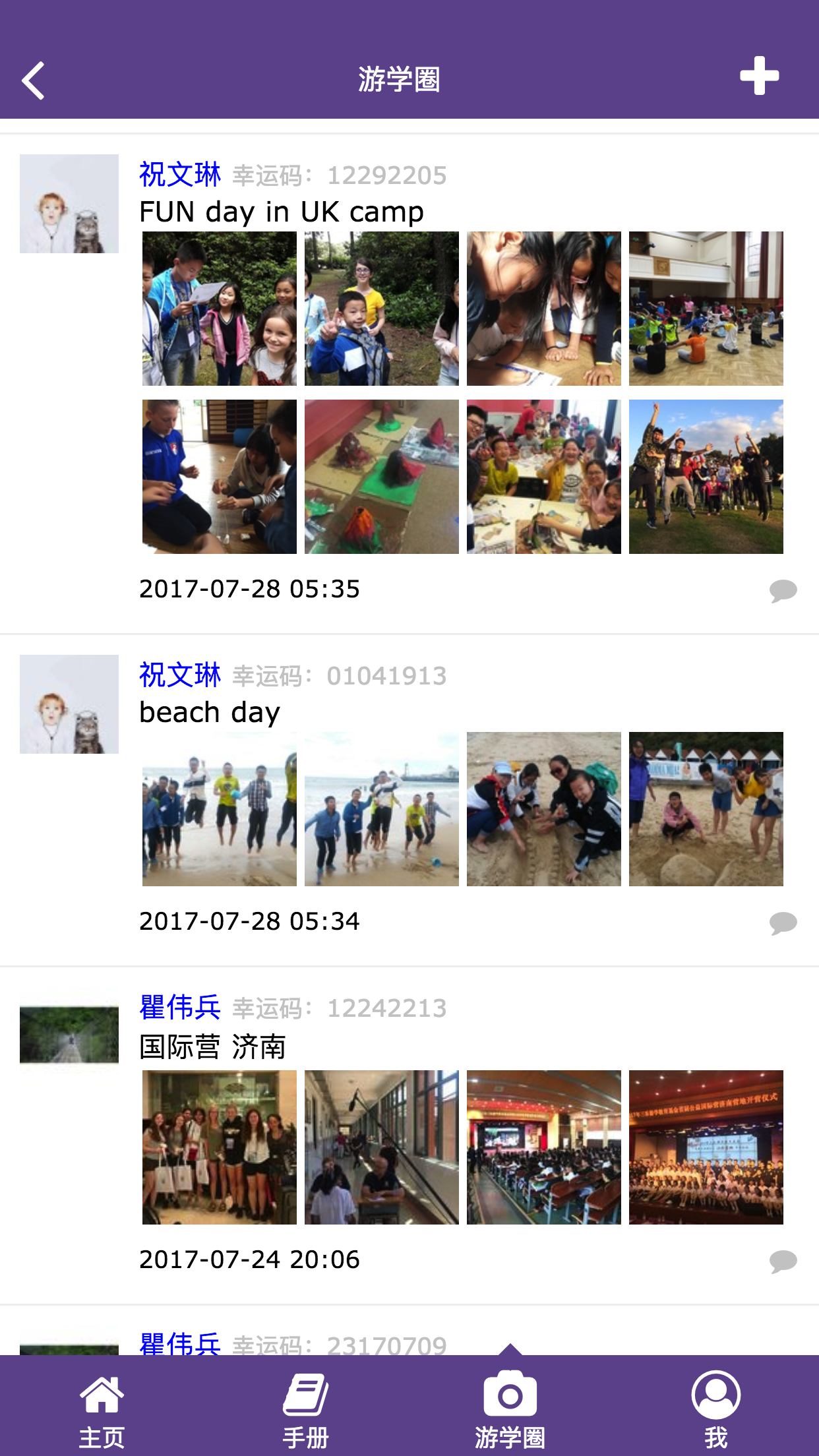The image size is (819, 1456).
Task: Open 祝文琳's name on the UK camp post
Action: [179, 175]
